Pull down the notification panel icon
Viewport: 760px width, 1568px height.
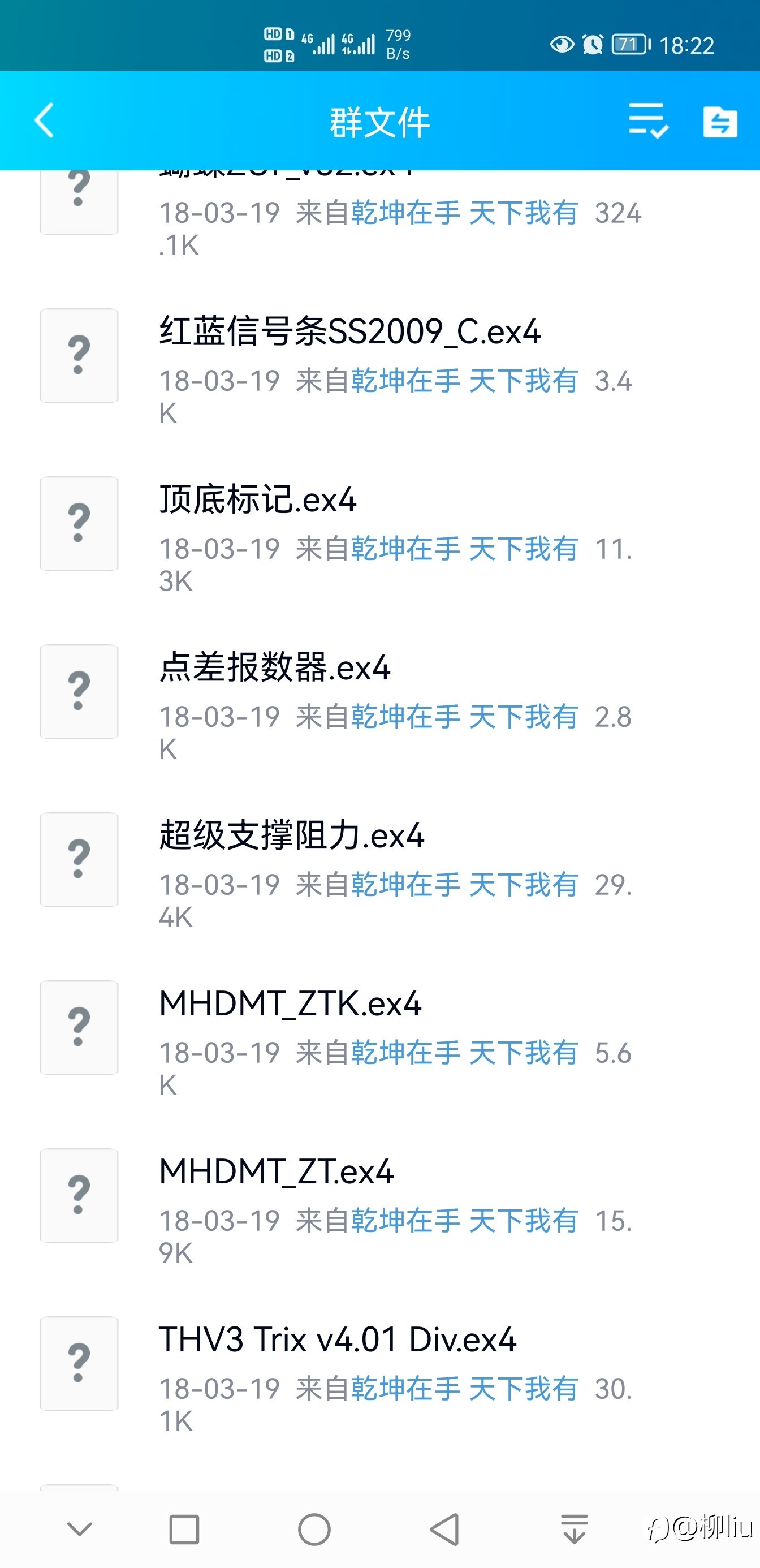click(574, 1529)
